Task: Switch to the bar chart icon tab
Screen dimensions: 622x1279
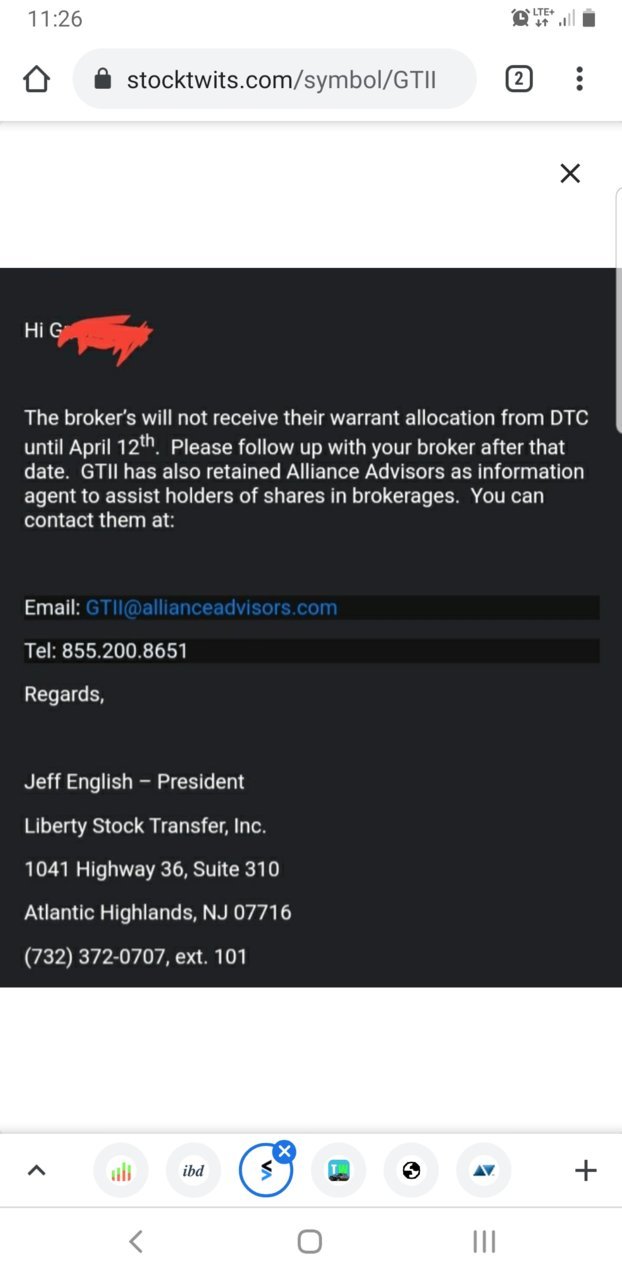Action: click(x=121, y=1170)
